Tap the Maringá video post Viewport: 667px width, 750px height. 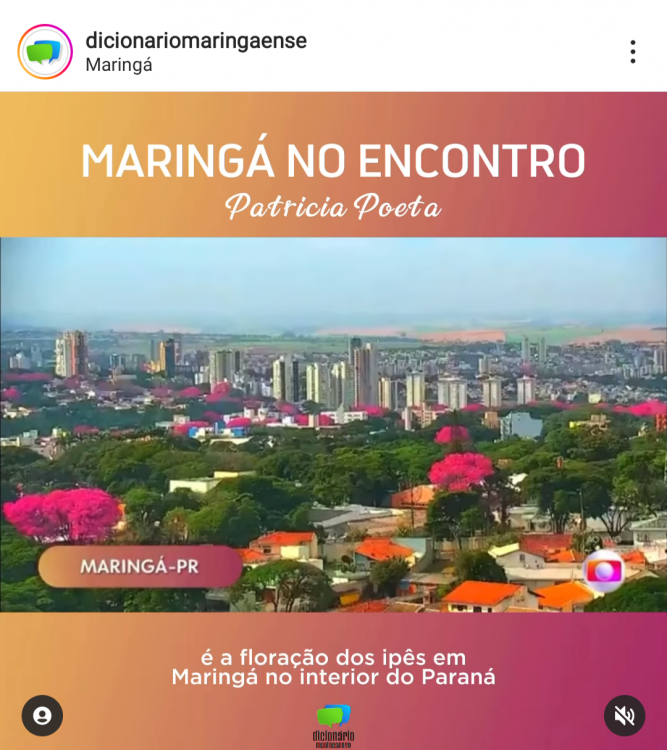click(x=333, y=420)
